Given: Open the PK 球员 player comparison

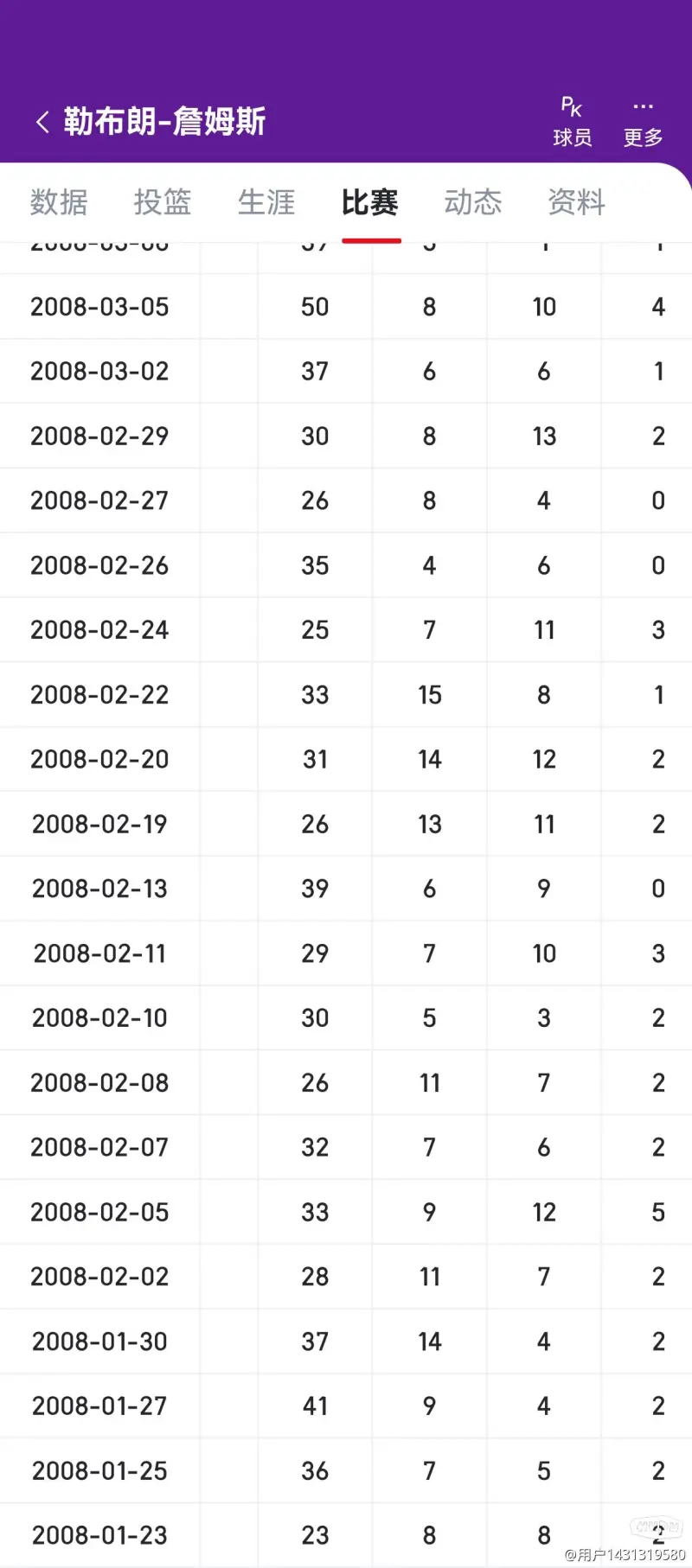Looking at the screenshot, I should click(x=572, y=122).
